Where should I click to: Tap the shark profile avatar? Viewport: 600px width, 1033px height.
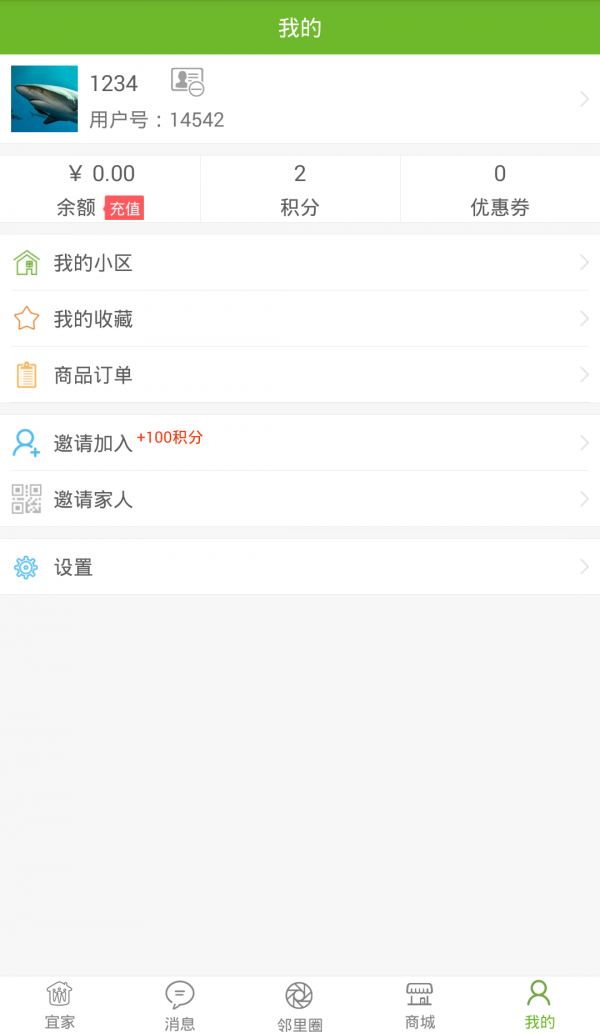pos(44,99)
